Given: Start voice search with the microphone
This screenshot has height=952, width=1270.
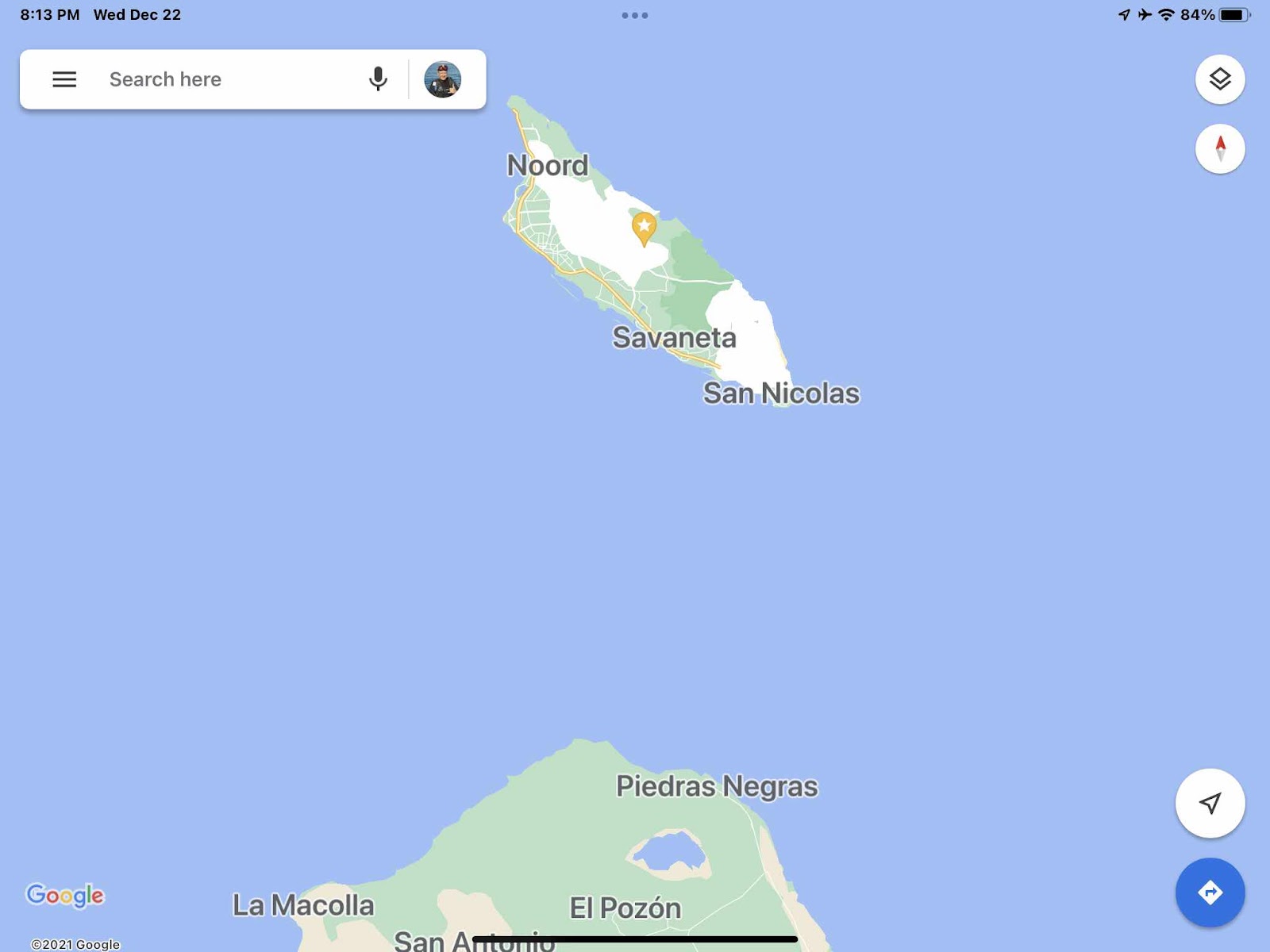Looking at the screenshot, I should coord(379,79).
